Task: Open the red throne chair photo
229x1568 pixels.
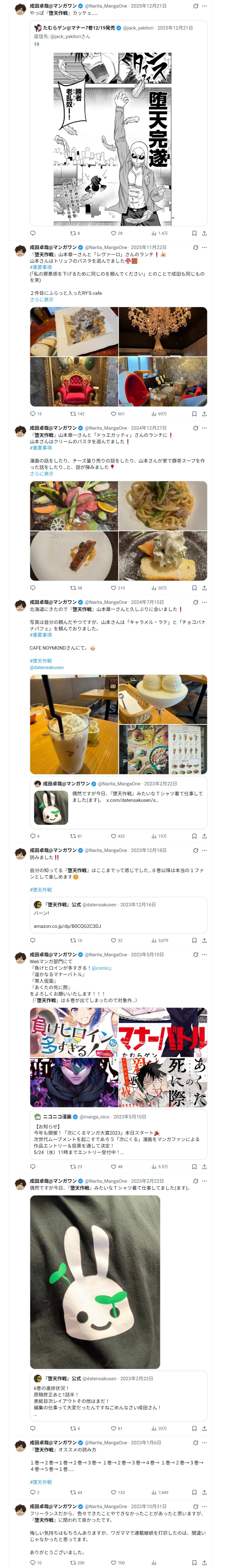Action: tap(74, 382)
